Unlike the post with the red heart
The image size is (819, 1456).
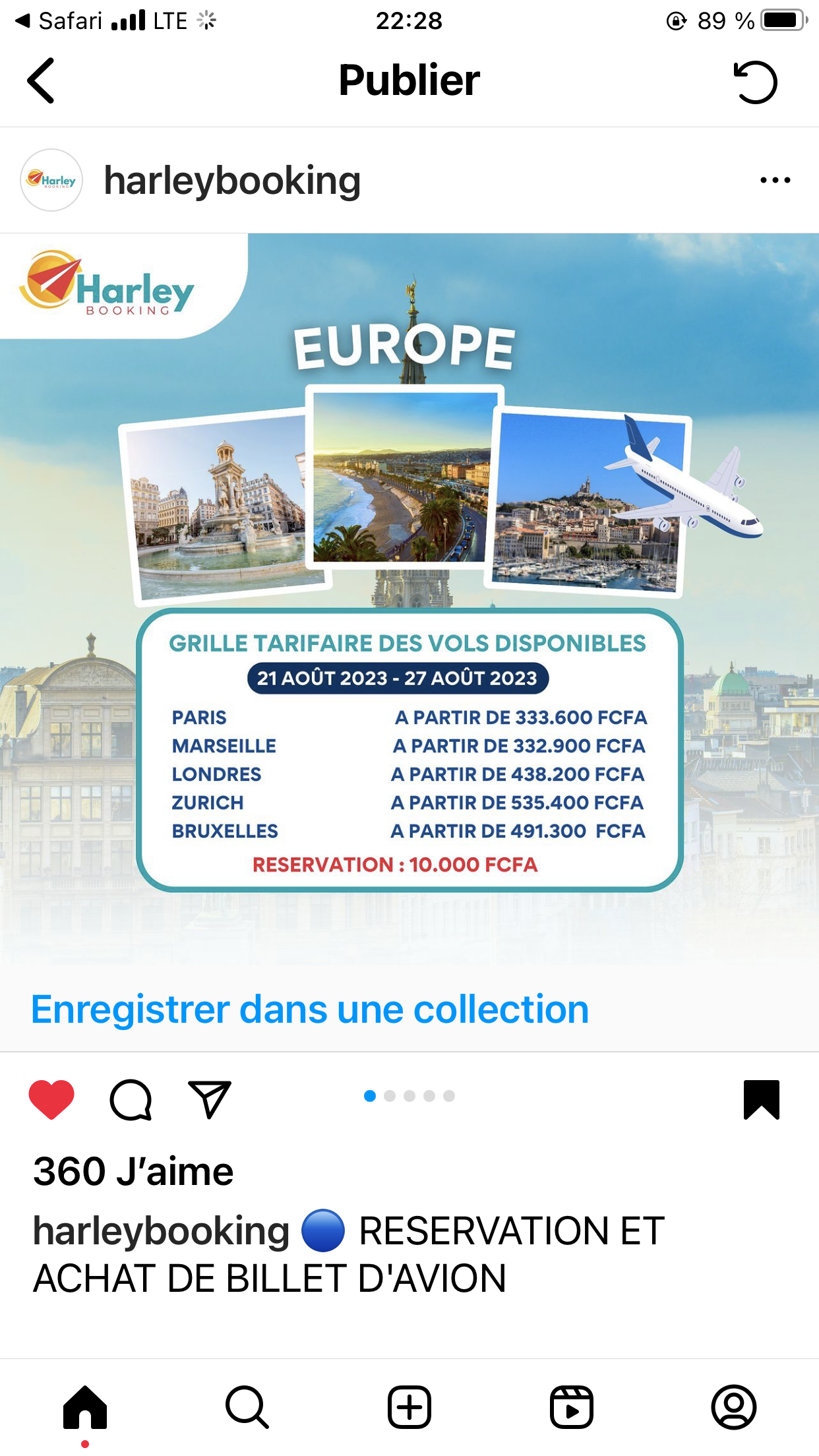51,1099
